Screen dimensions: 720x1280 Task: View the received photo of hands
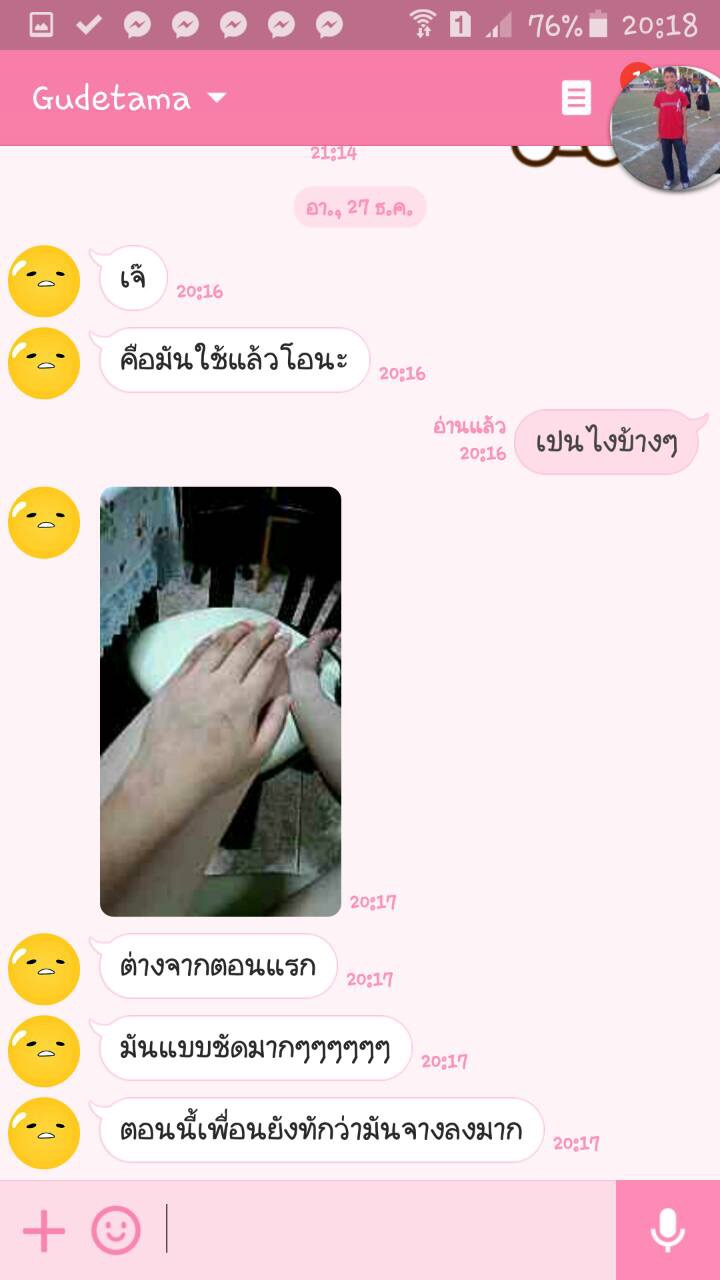220,701
